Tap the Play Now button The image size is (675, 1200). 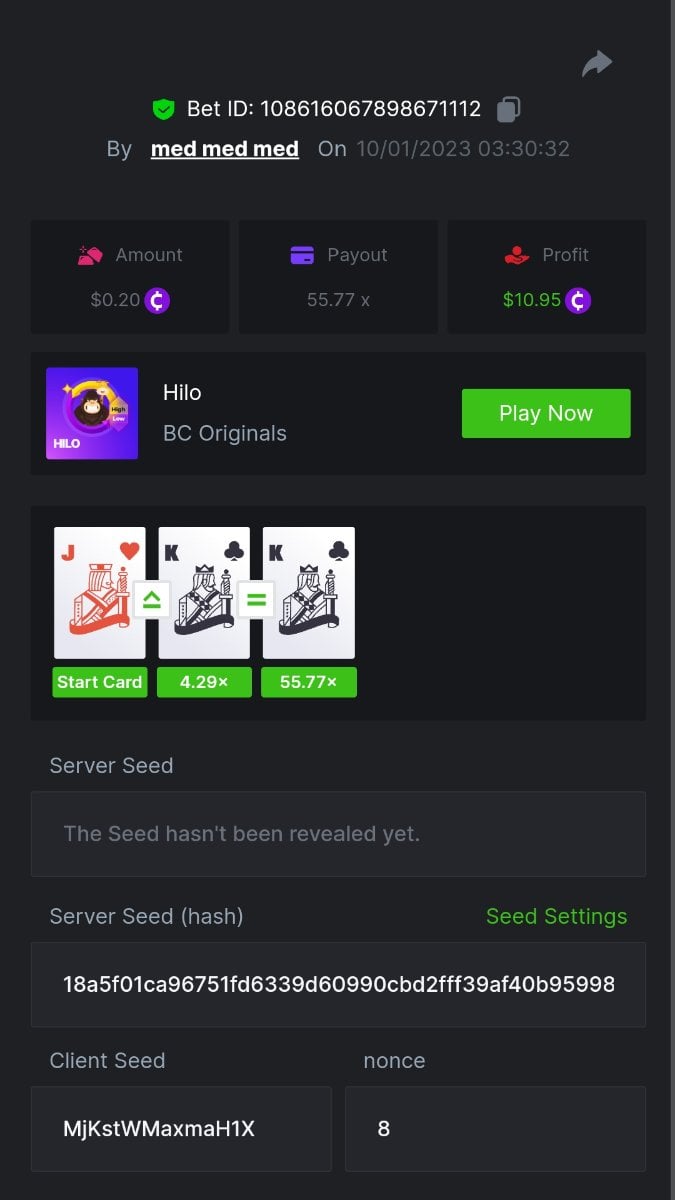546,413
